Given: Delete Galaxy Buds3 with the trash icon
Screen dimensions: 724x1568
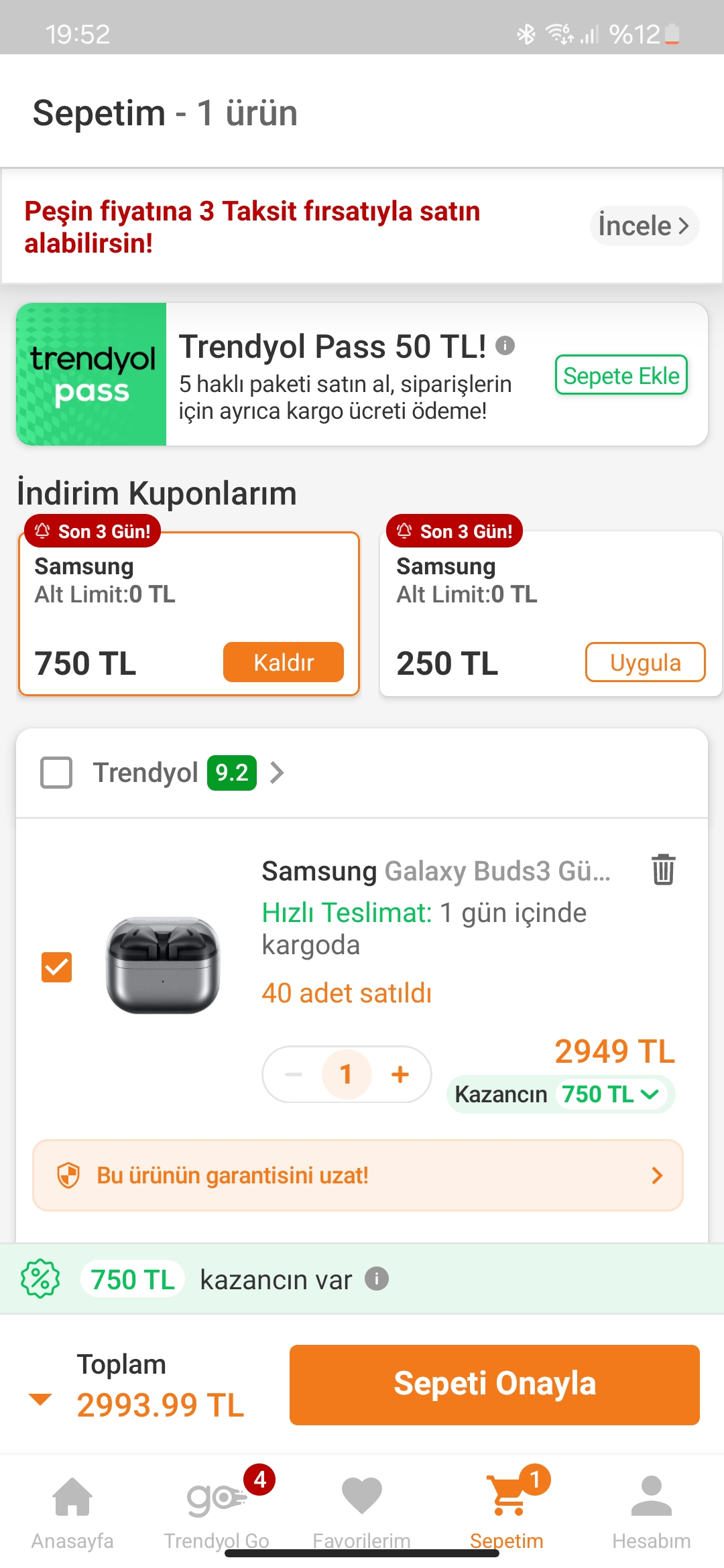Looking at the screenshot, I should (x=663, y=870).
